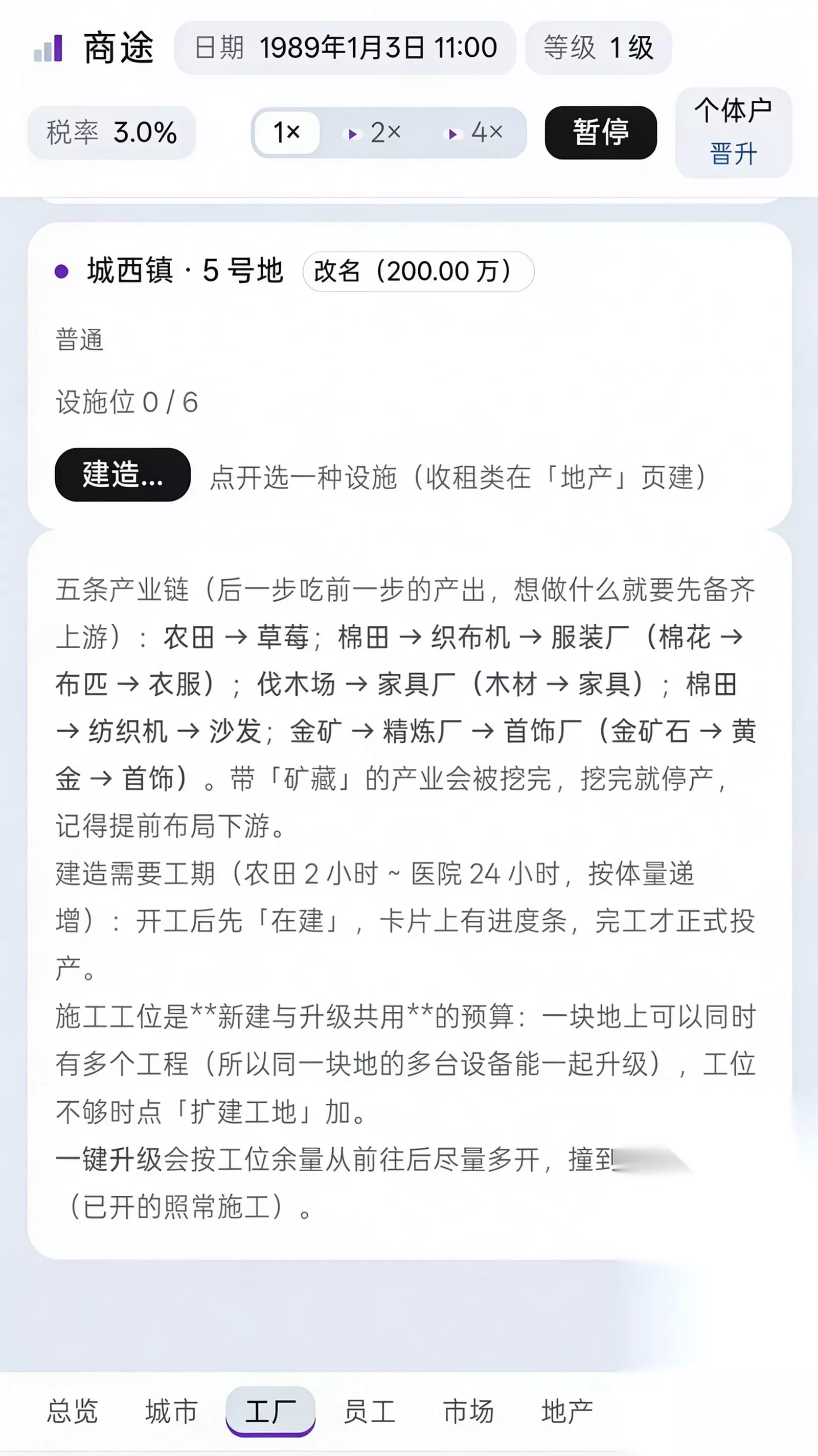Switch to the 市场 tab
Image resolution: width=818 pixels, height=1456 pixels.
tap(469, 1411)
